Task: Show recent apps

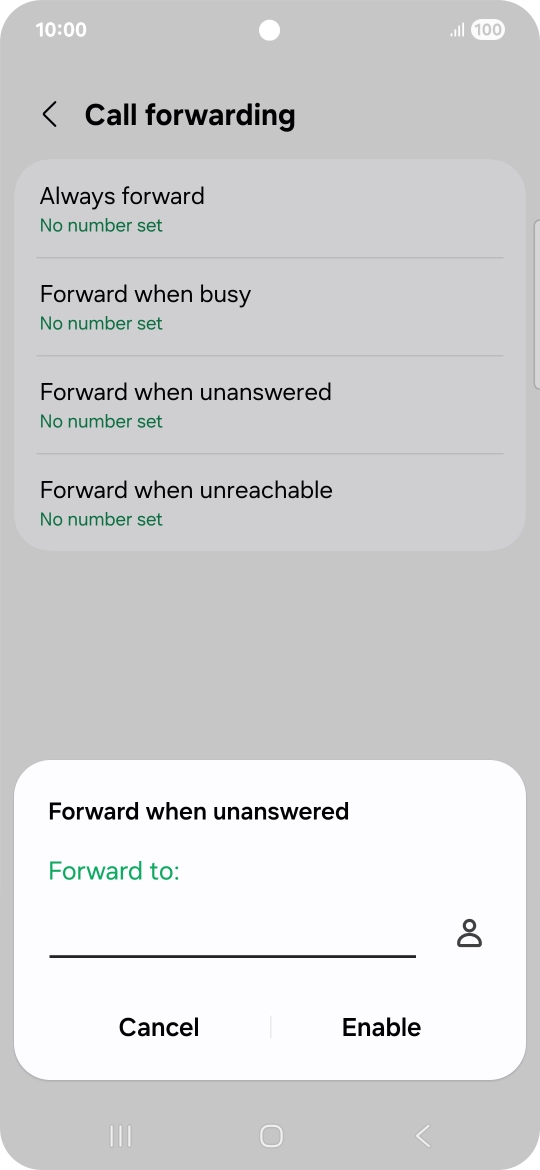Action: [x=120, y=1136]
